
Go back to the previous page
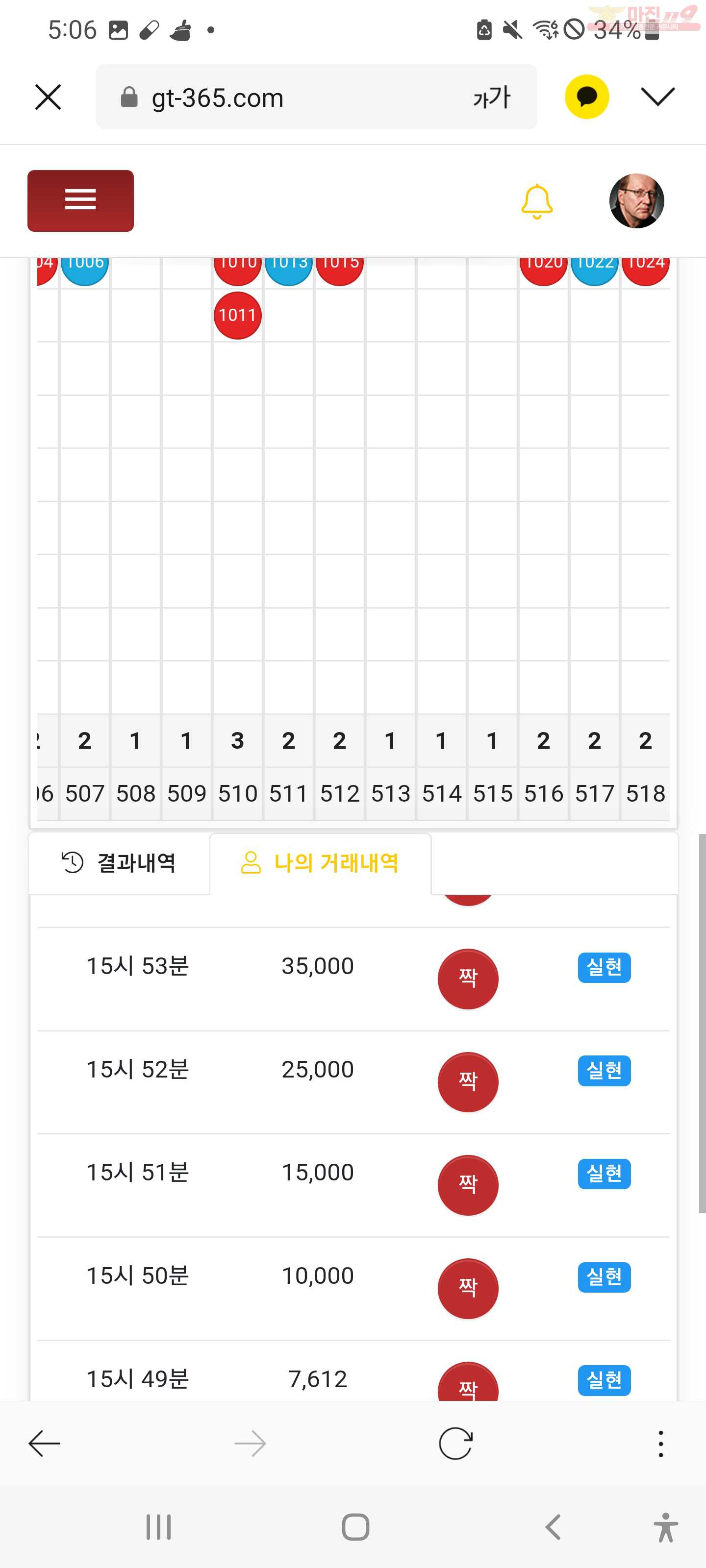click(45, 1443)
